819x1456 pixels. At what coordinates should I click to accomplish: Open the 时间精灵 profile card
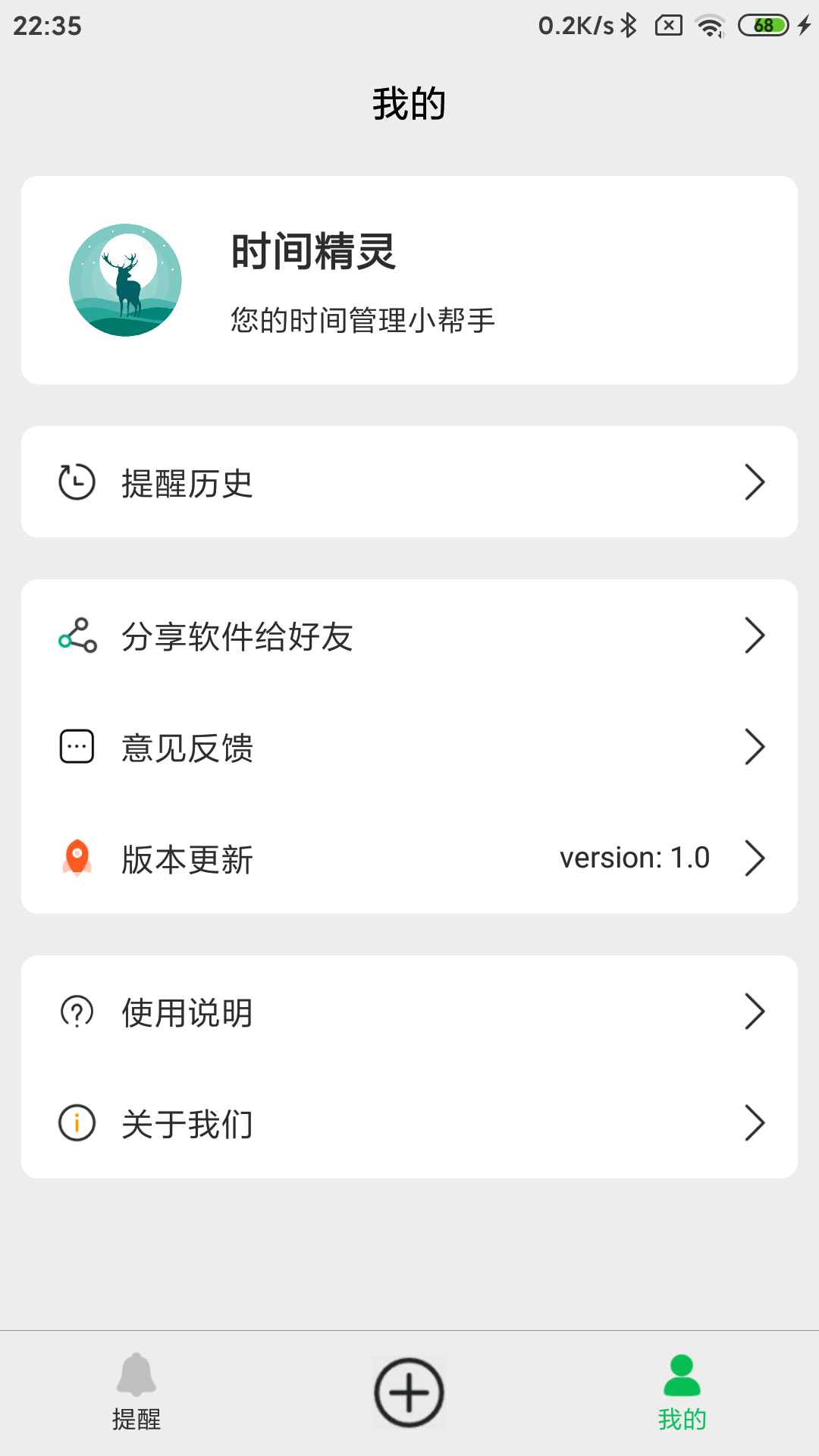pos(409,281)
